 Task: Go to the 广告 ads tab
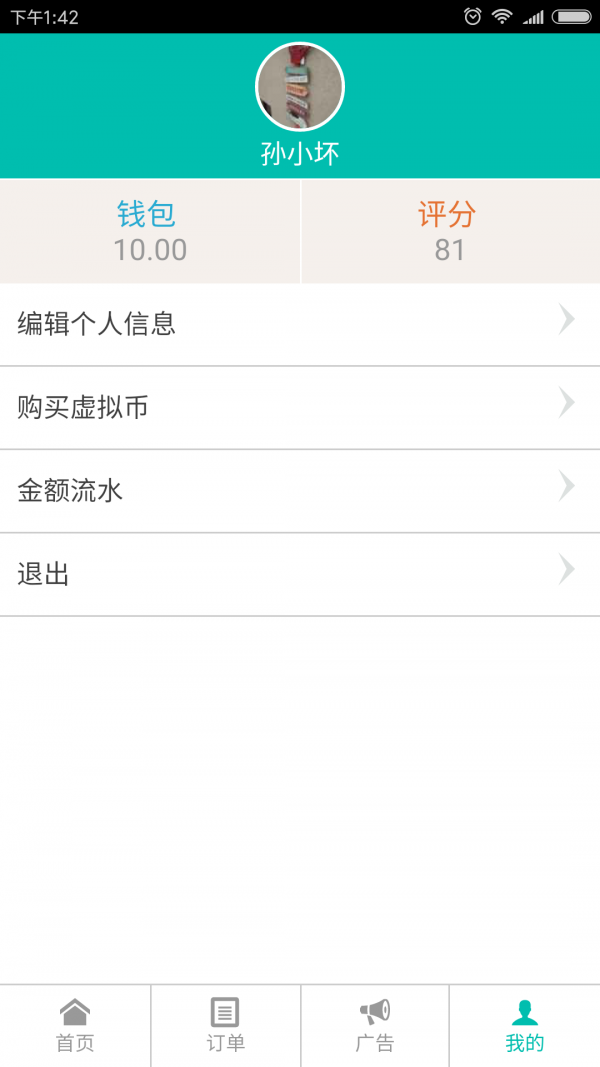(x=375, y=1025)
